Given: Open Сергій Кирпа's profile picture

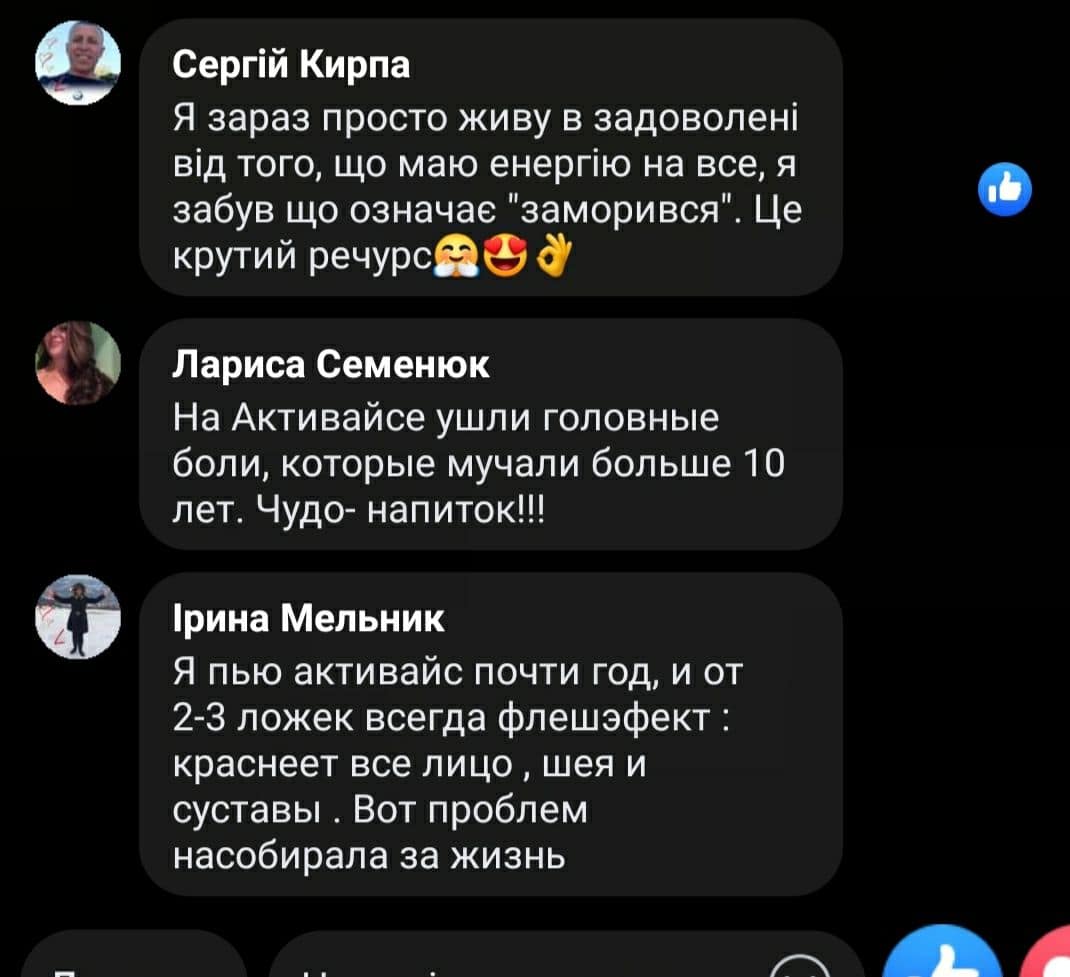Looking at the screenshot, I should 78,62.
